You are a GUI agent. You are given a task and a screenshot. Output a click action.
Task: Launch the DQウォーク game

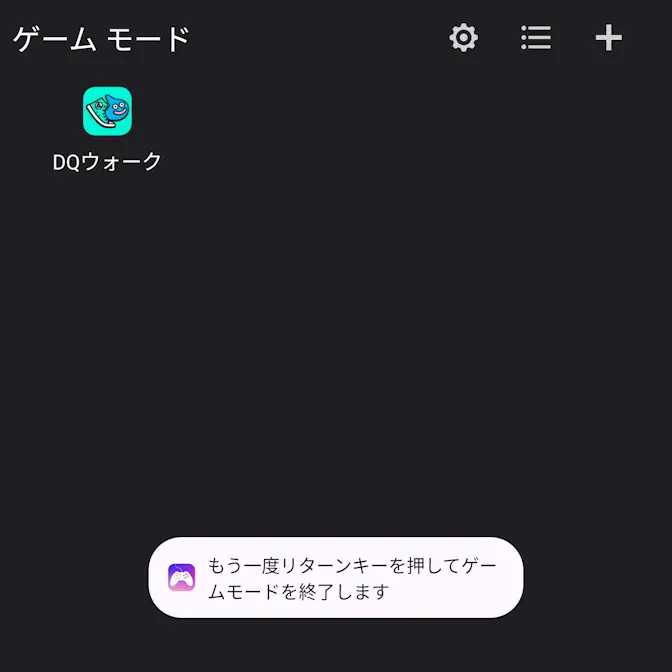tap(107, 111)
